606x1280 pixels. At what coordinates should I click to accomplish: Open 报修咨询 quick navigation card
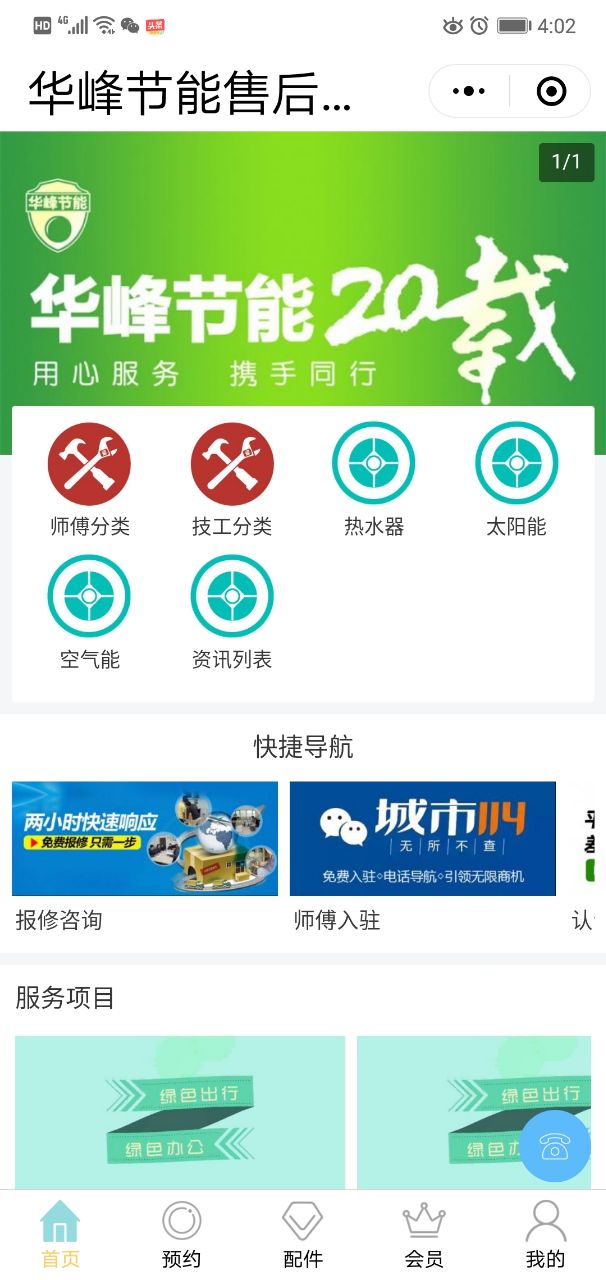click(x=145, y=855)
